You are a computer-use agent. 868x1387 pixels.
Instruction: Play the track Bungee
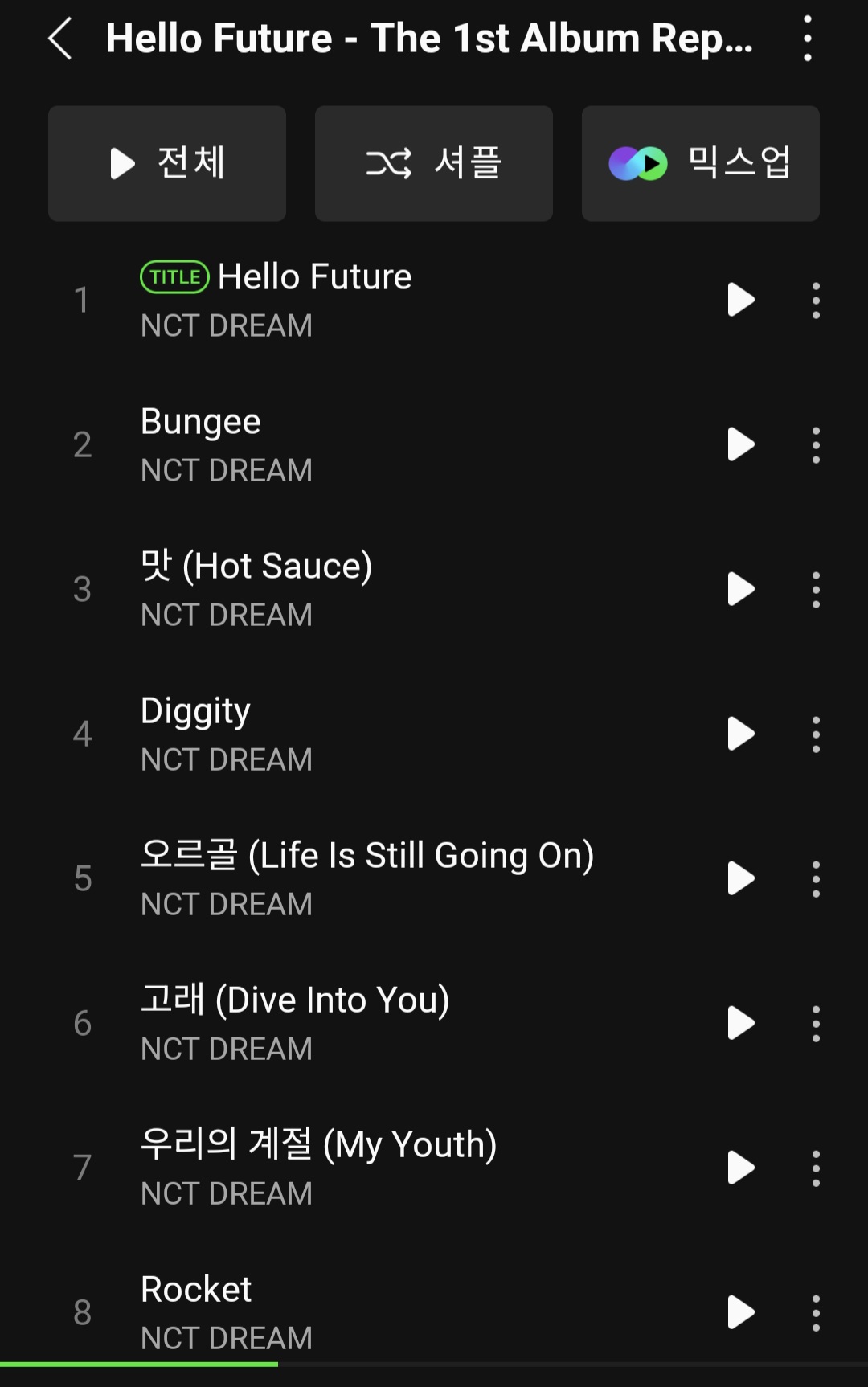click(740, 444)
